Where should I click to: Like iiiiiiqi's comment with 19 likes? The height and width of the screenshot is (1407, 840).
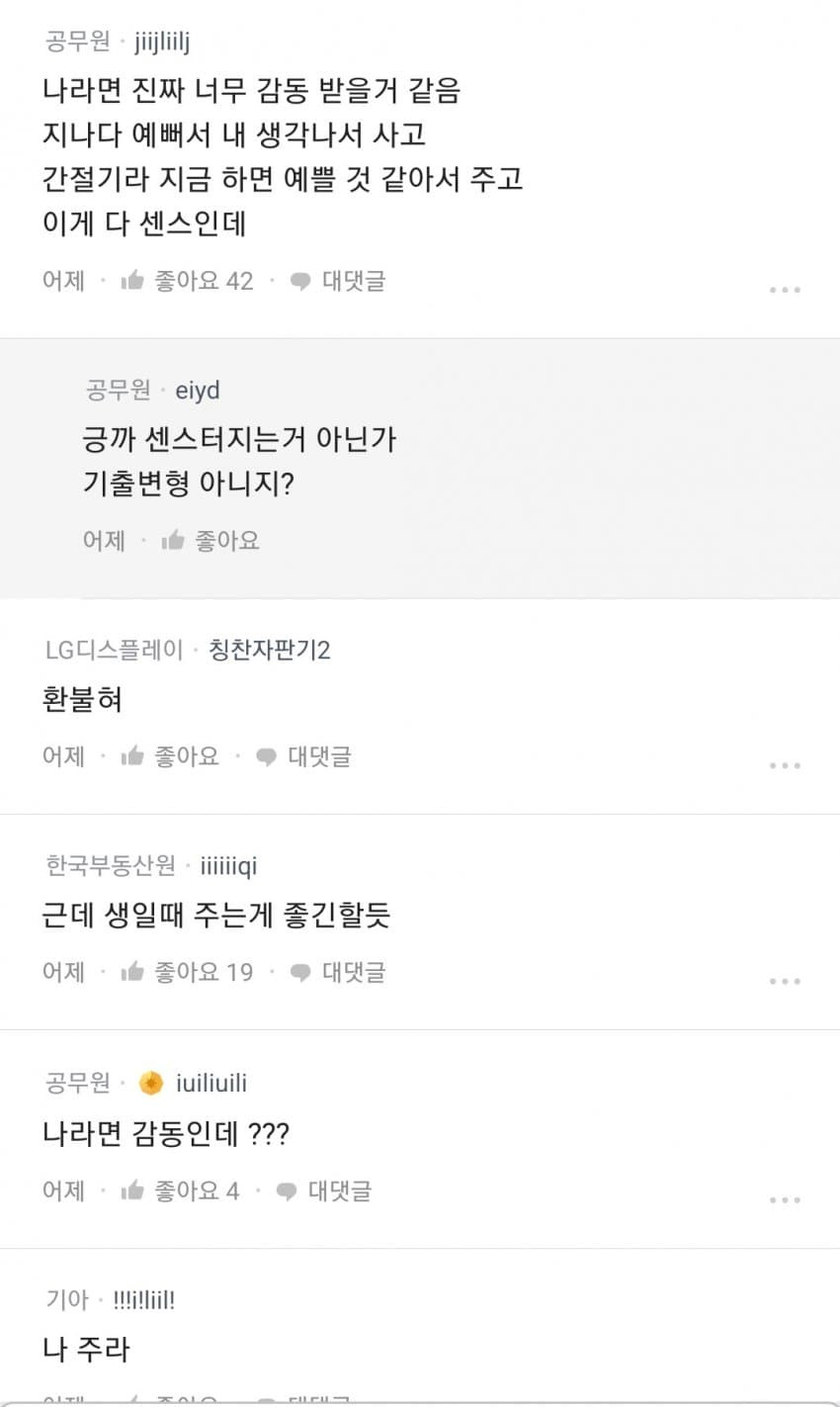[x=186, y=972]
